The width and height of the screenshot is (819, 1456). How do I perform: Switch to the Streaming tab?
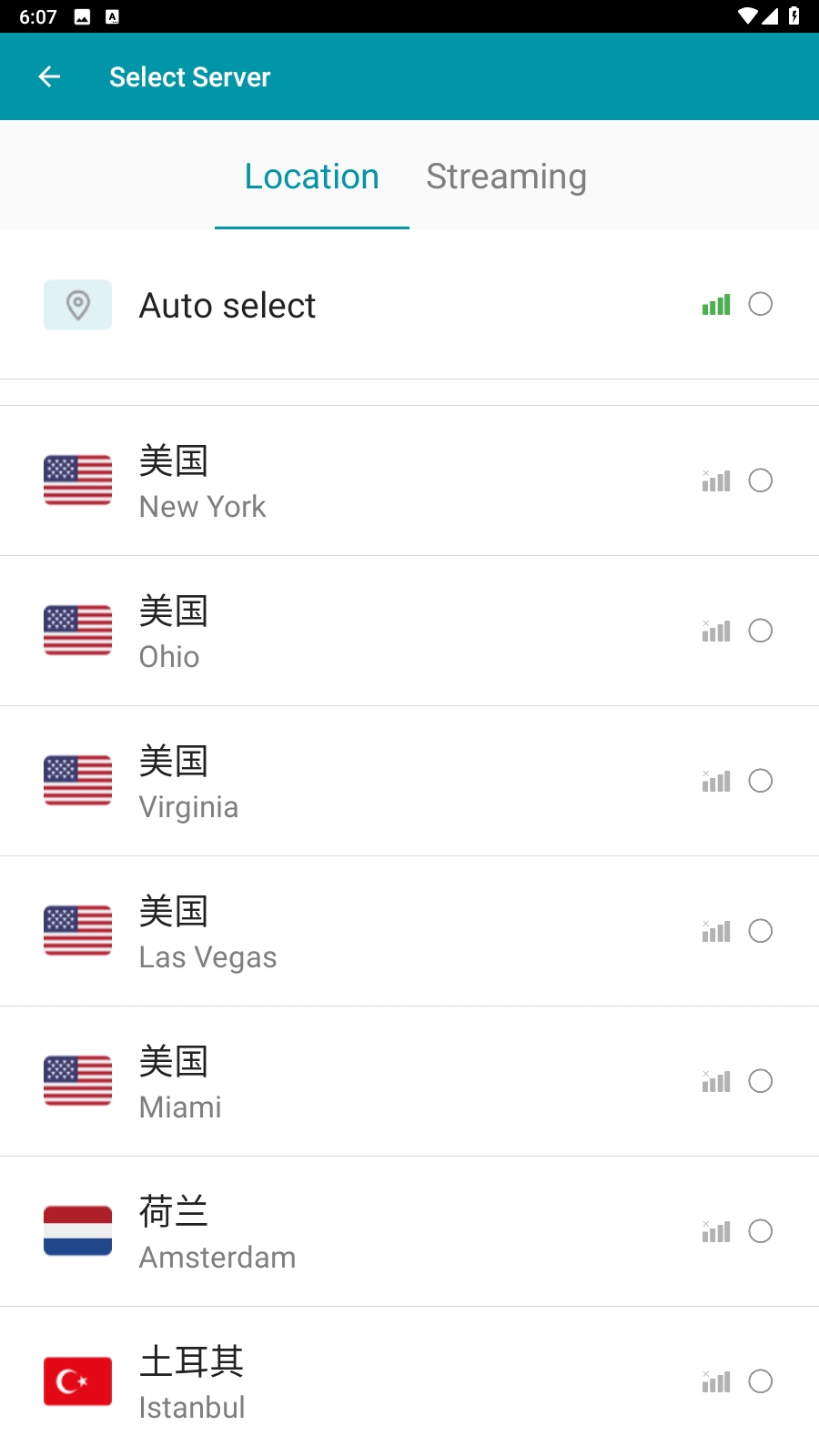(x=506, y=177)
